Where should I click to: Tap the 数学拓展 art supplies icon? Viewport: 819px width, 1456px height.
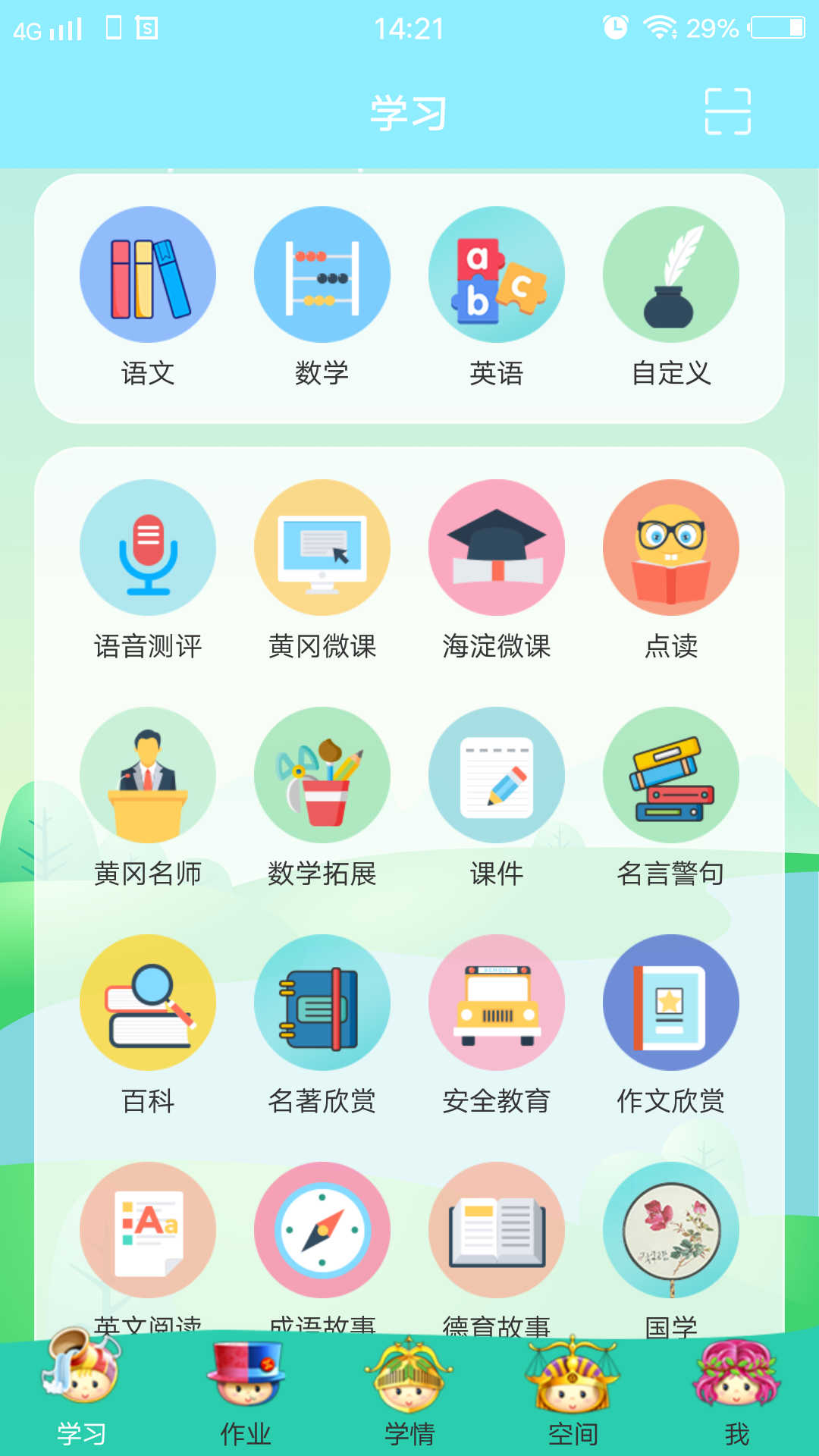click(322, 775)
